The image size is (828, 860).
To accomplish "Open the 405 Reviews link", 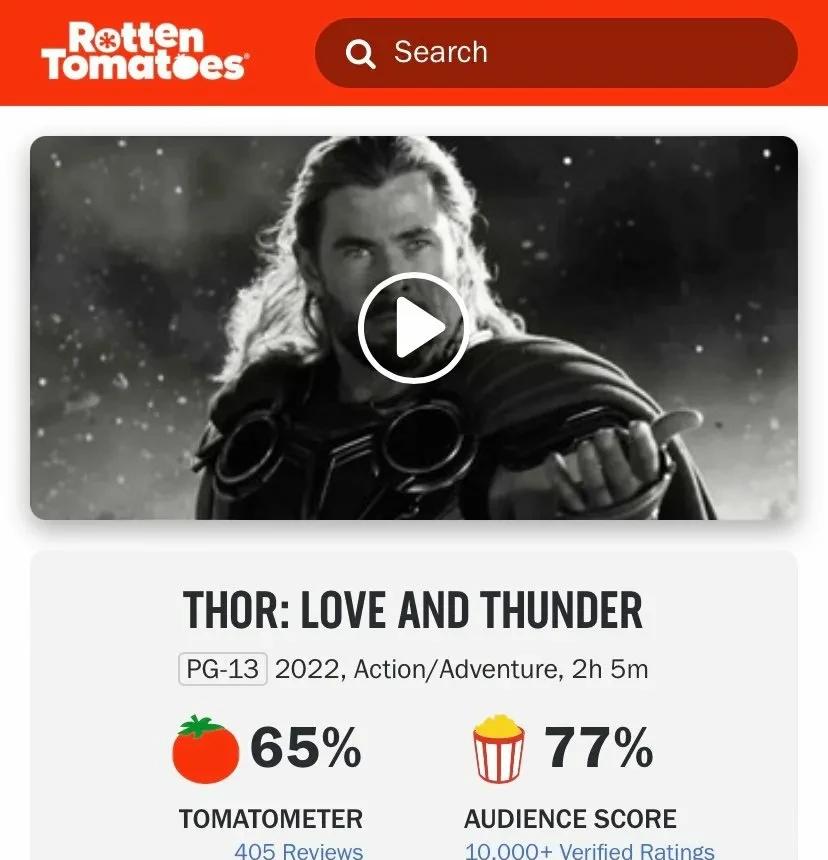I will [x=298, y=851].
